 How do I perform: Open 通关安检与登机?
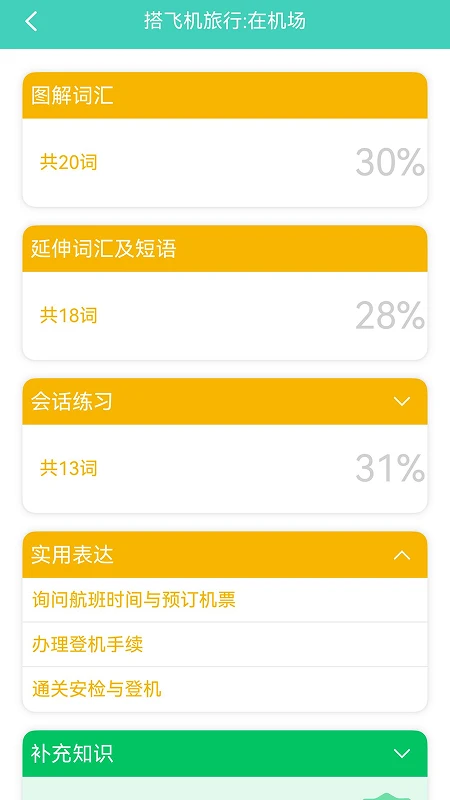tap(224, 689)
